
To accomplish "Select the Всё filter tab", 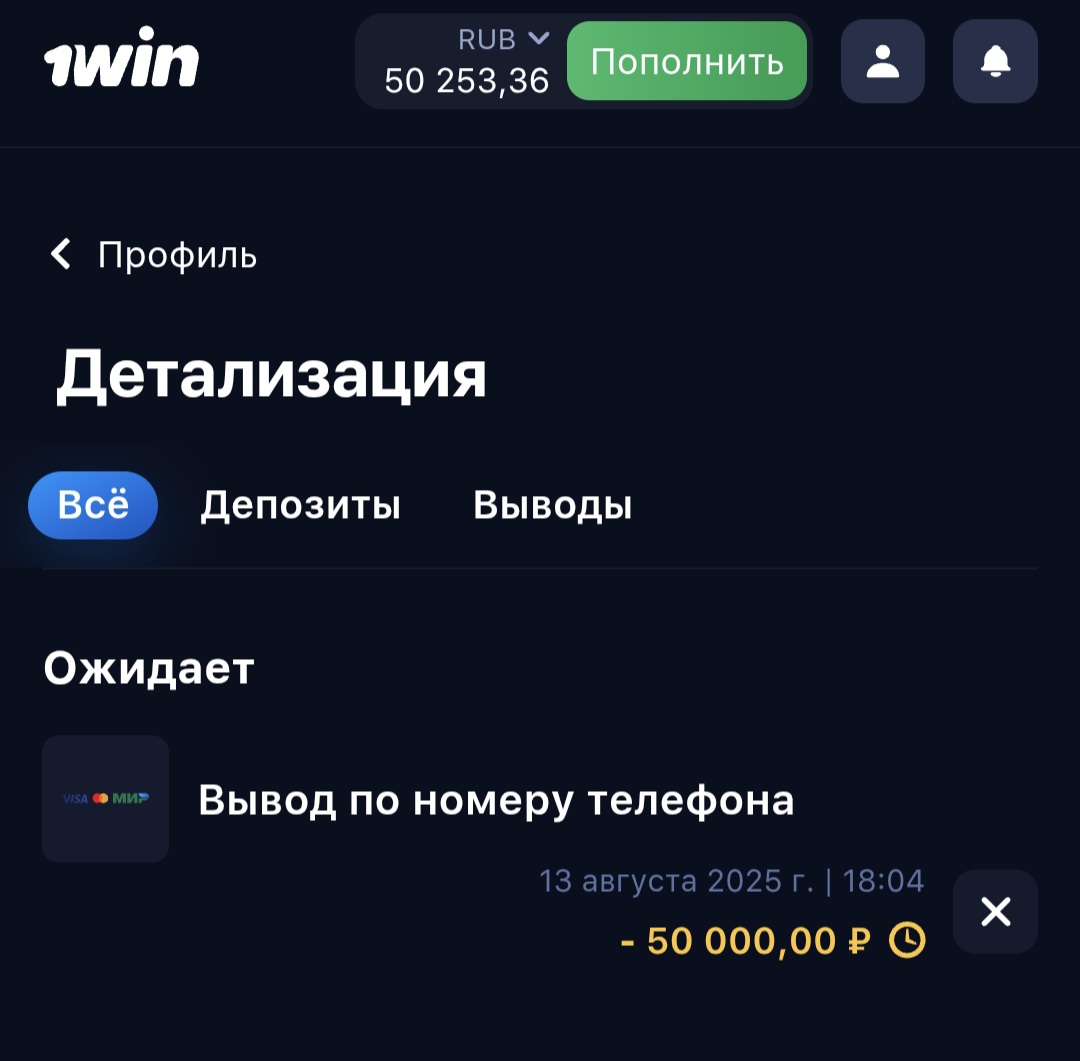I will [93, 505].
